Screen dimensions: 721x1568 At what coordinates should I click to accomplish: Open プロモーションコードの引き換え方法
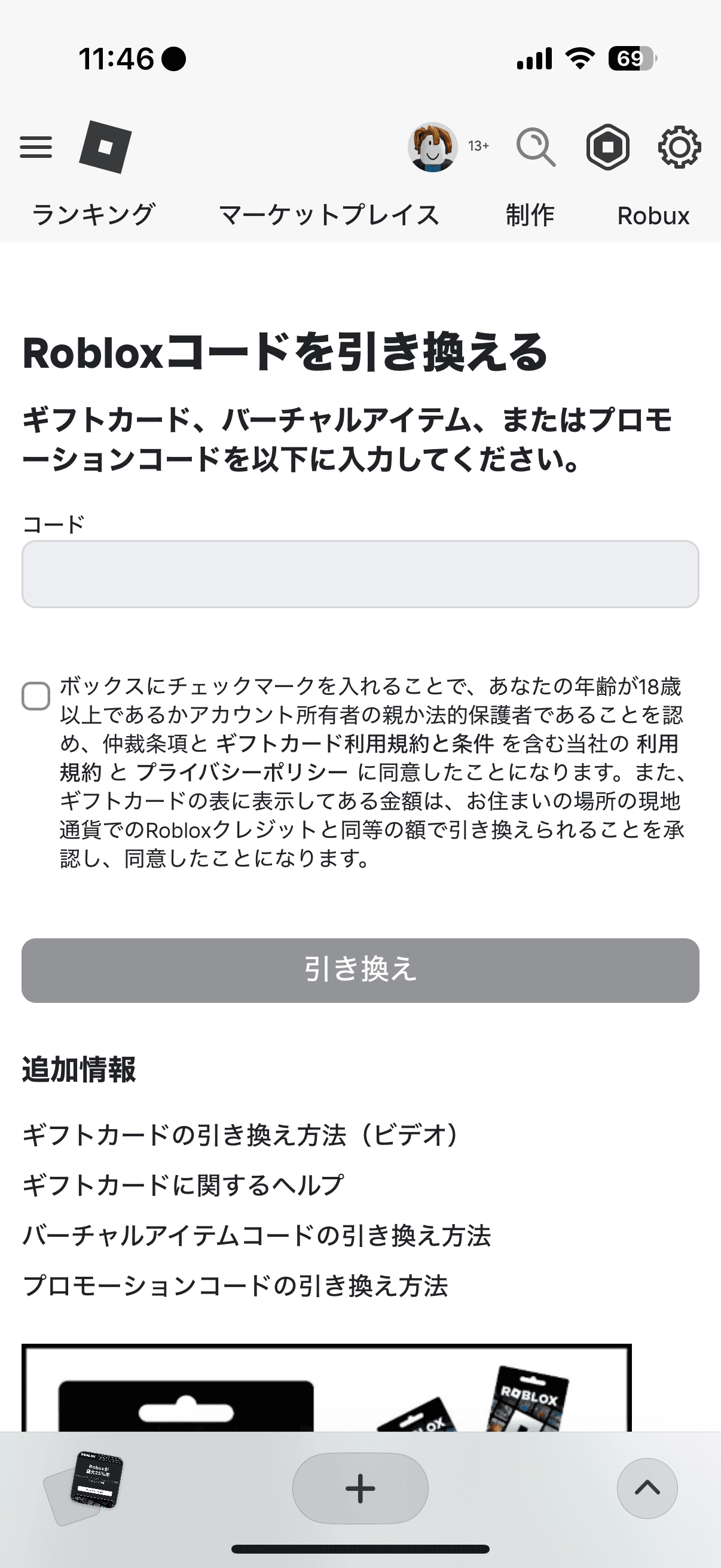235,1286
